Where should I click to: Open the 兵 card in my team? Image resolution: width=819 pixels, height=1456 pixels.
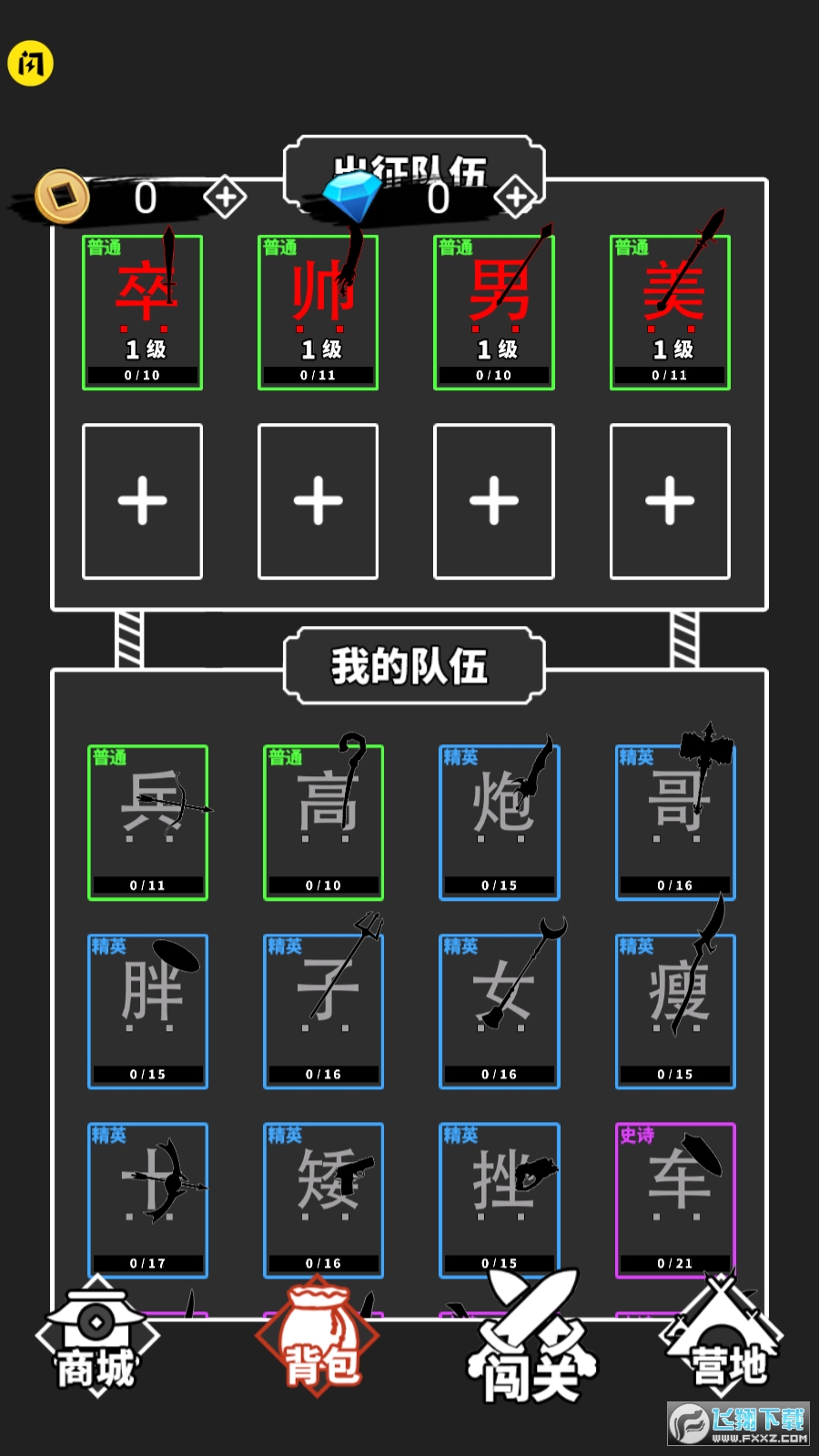click(147, 823)
